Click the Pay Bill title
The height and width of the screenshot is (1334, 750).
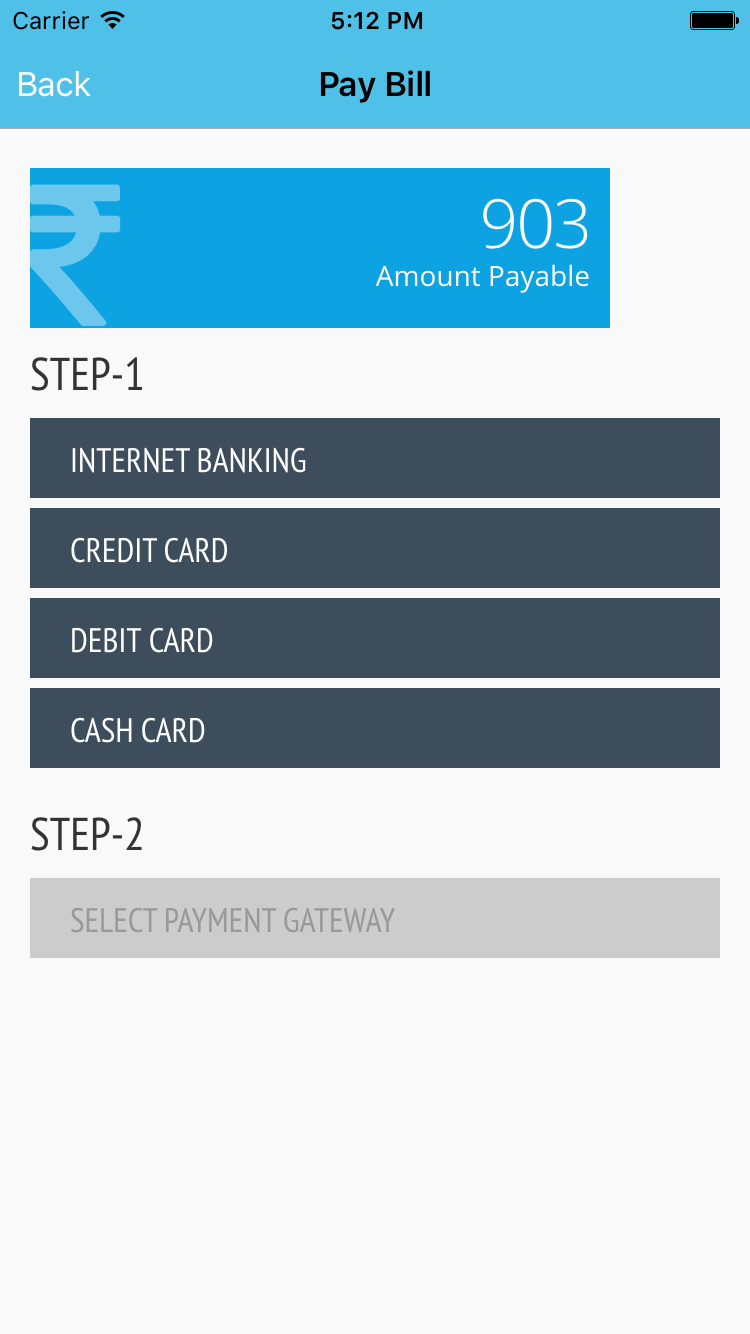tap(375, 84)
